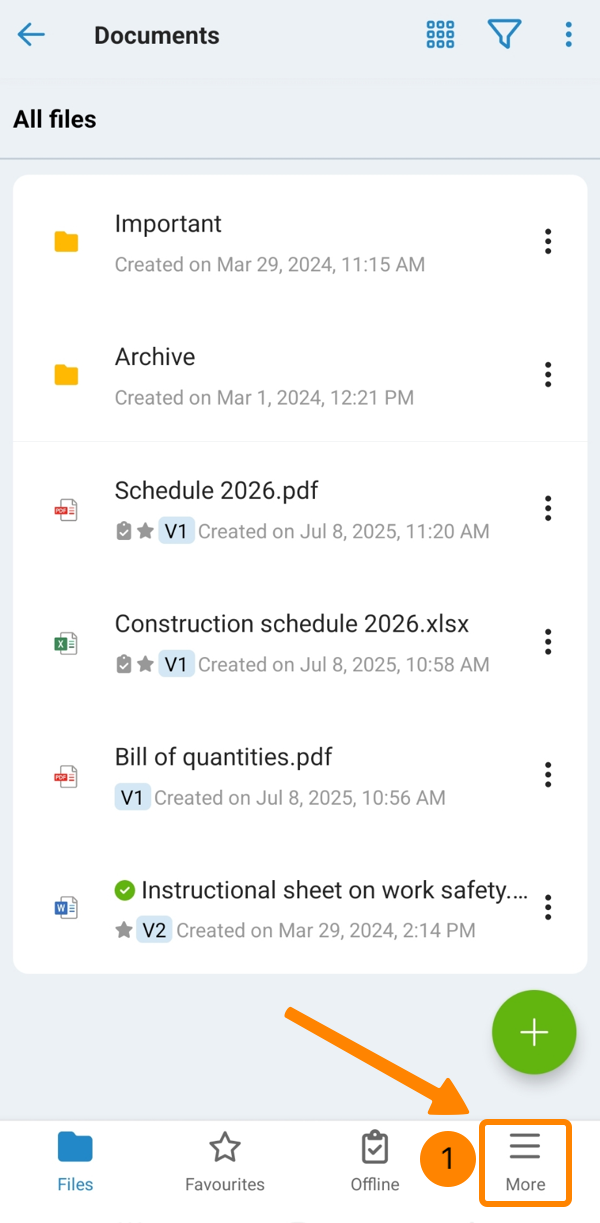This screenshot has height=1223, width=600.
Task: Open the top bar overflow menu
Action: click(568, 35)
